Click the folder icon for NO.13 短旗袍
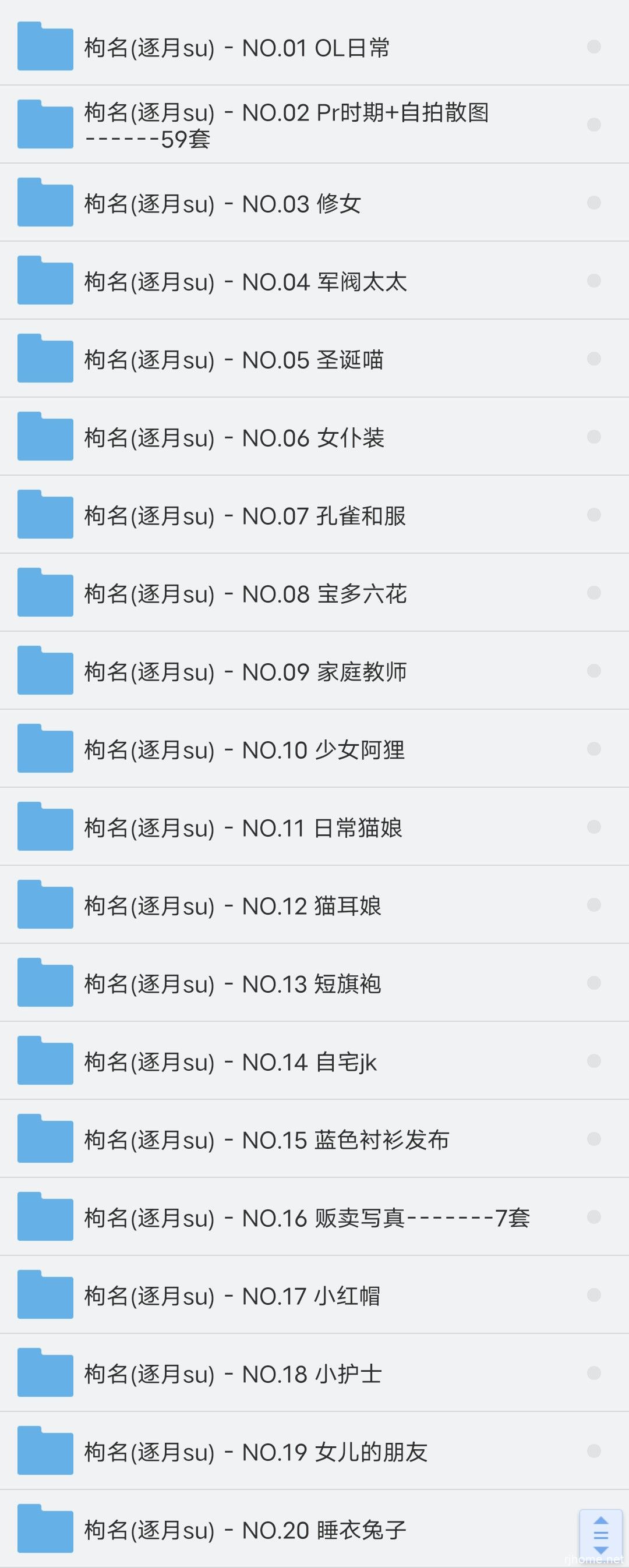 coord(44,982)
